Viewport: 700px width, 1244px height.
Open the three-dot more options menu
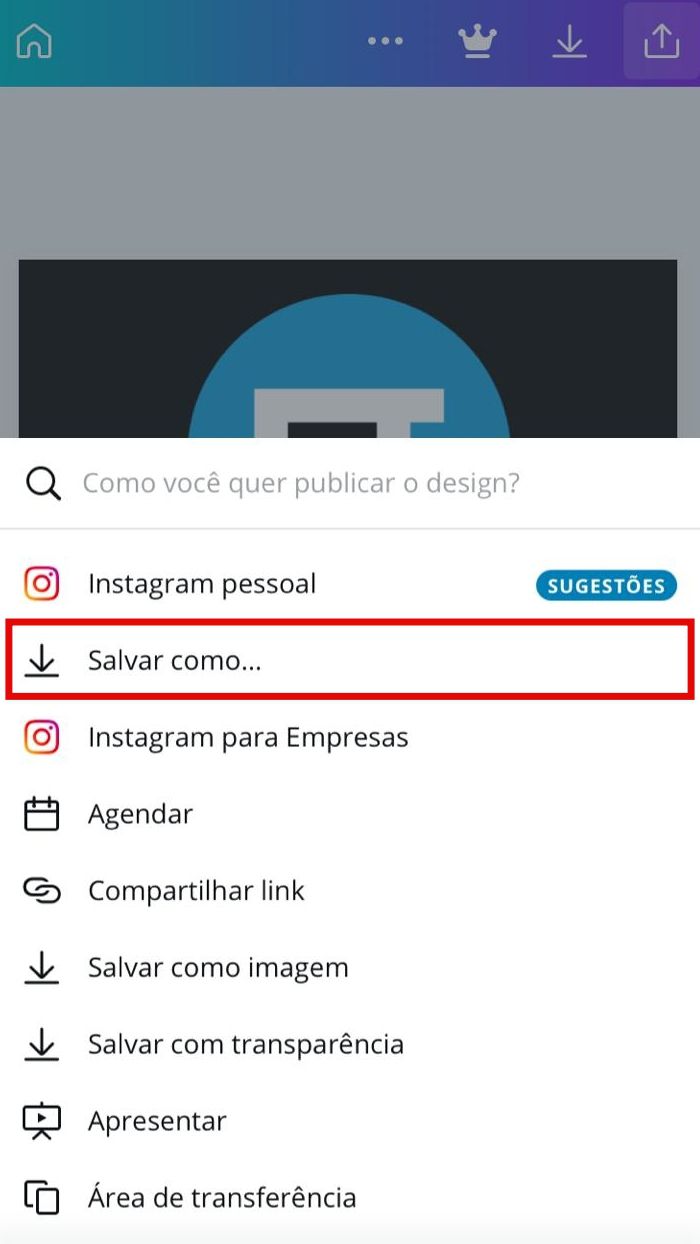385,41
